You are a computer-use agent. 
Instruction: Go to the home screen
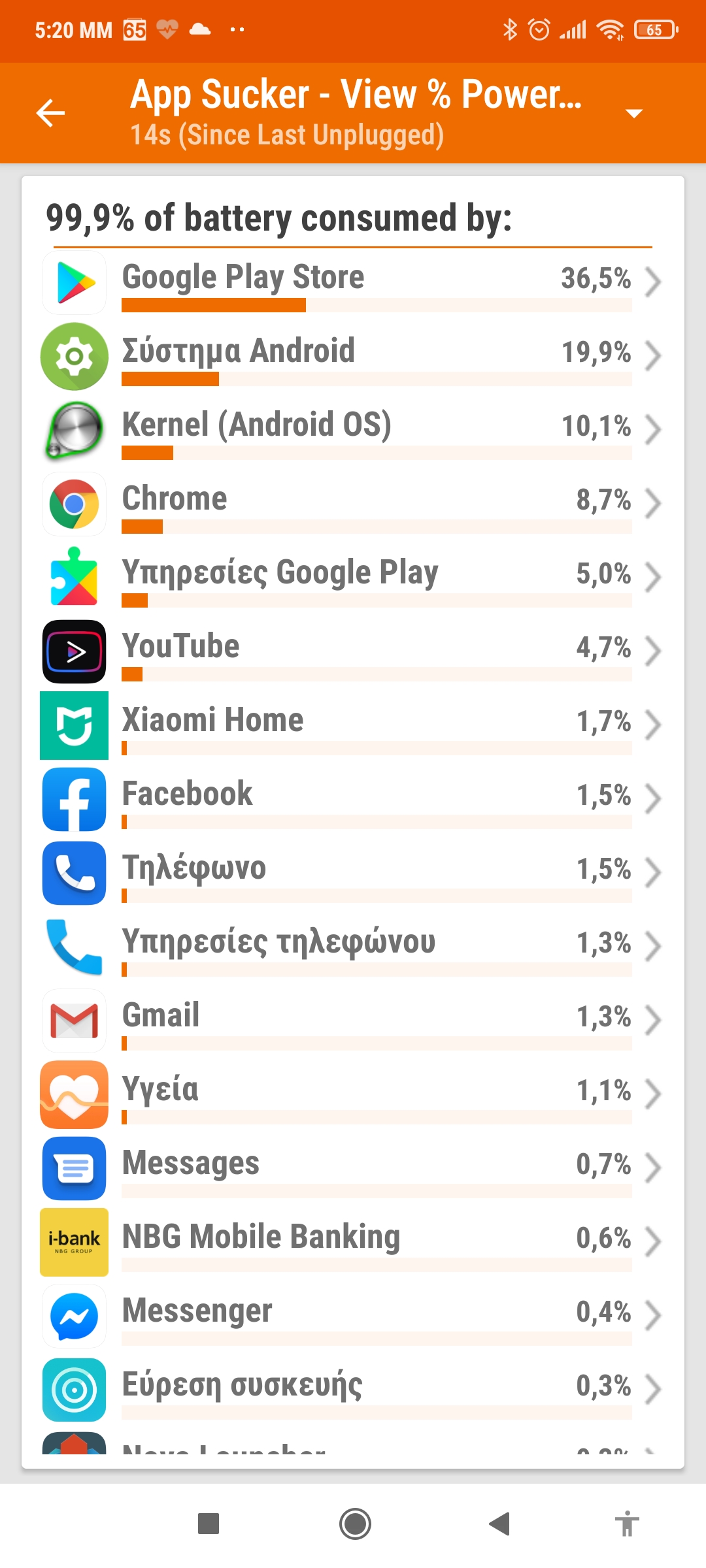click(x=355, y=1524)
